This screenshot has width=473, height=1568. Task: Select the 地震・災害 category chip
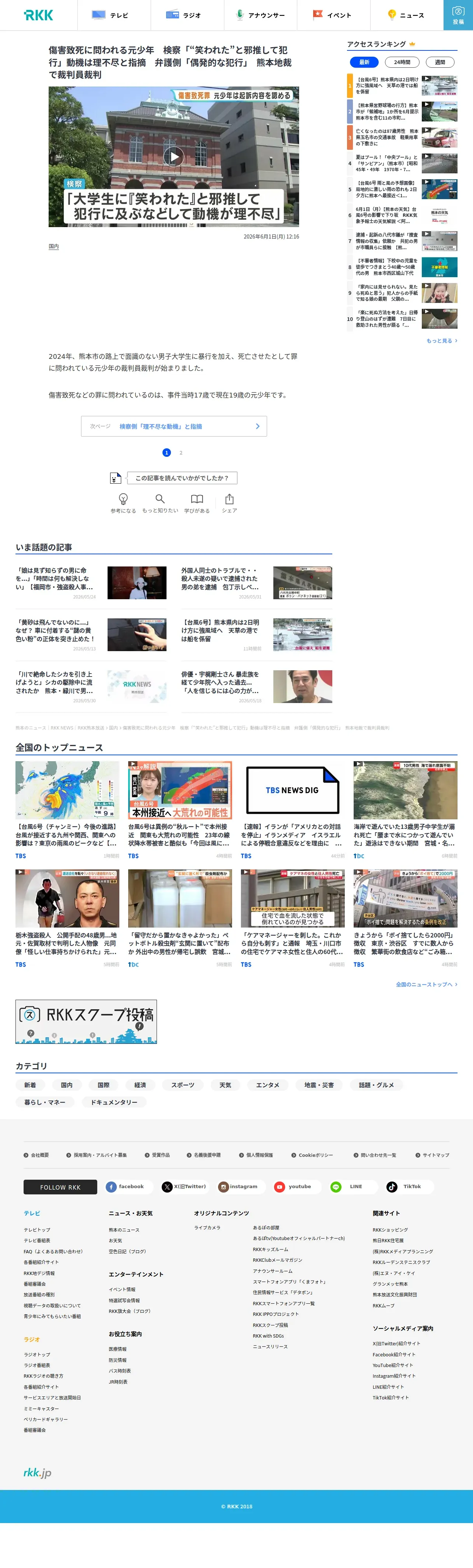pyautogui.click(x=319, y=1085)
